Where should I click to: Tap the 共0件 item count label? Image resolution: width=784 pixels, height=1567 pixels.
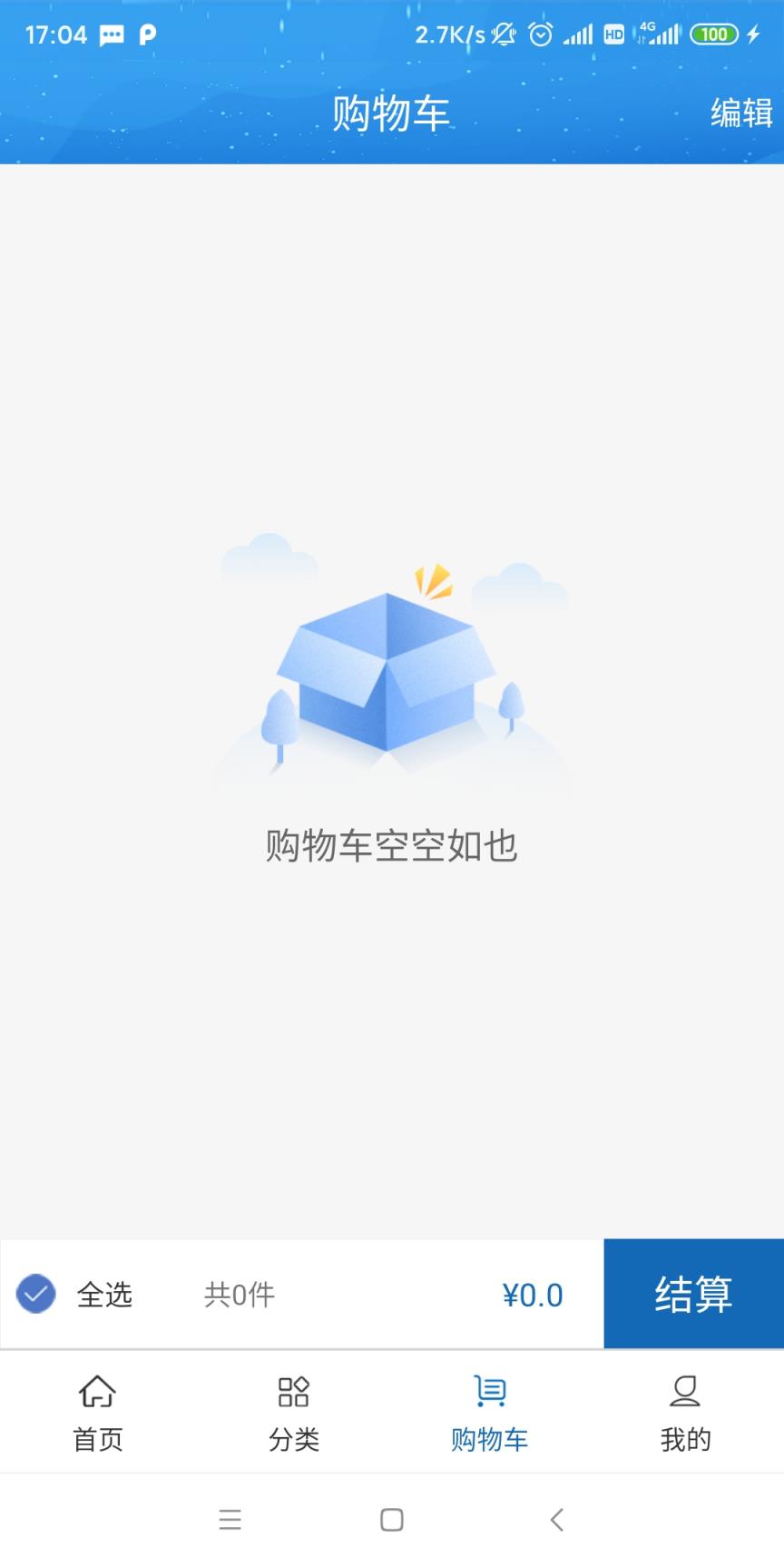click(239, 1294)
